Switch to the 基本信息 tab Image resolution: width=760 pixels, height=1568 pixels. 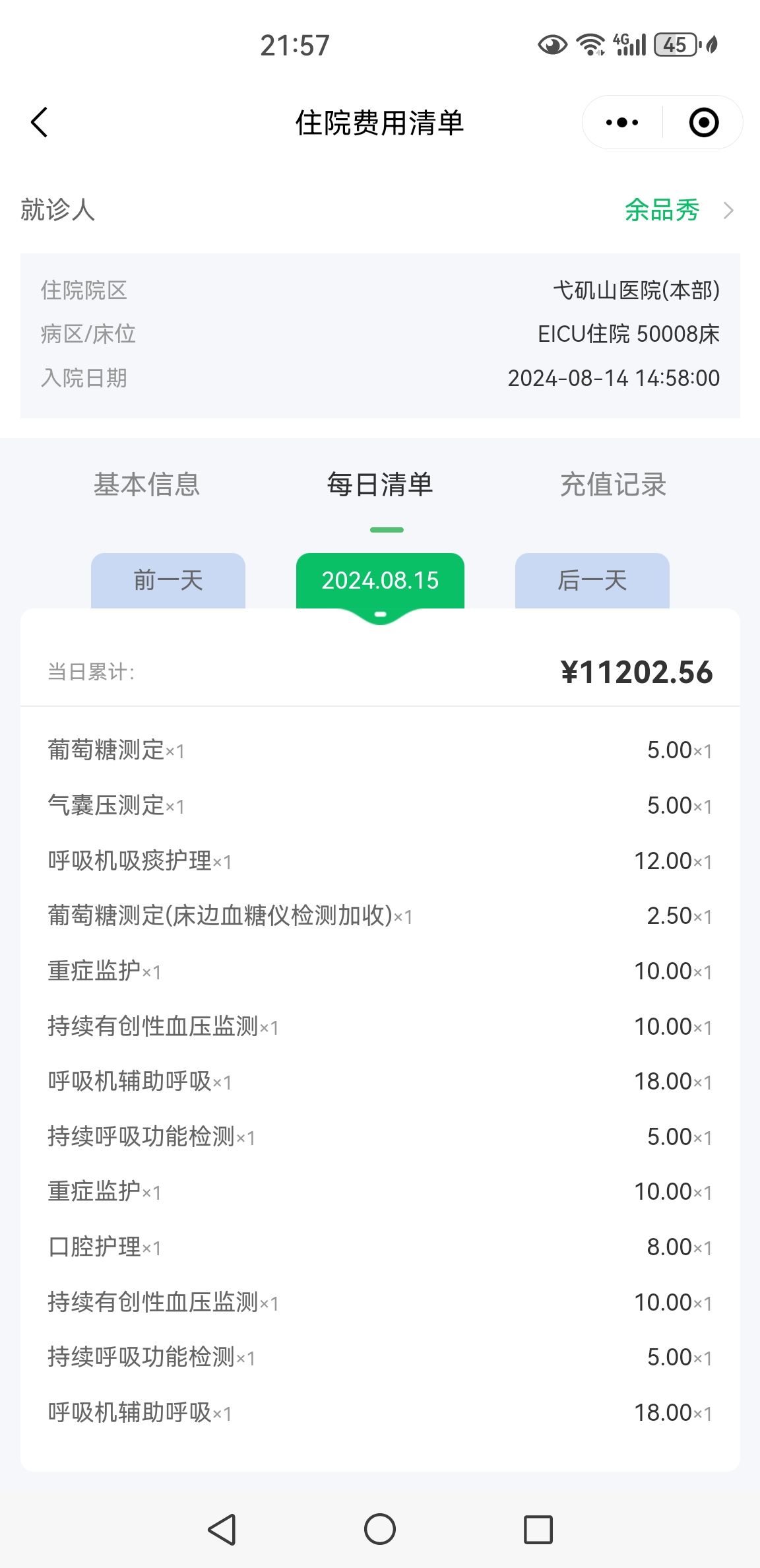(x=146, y=484)
